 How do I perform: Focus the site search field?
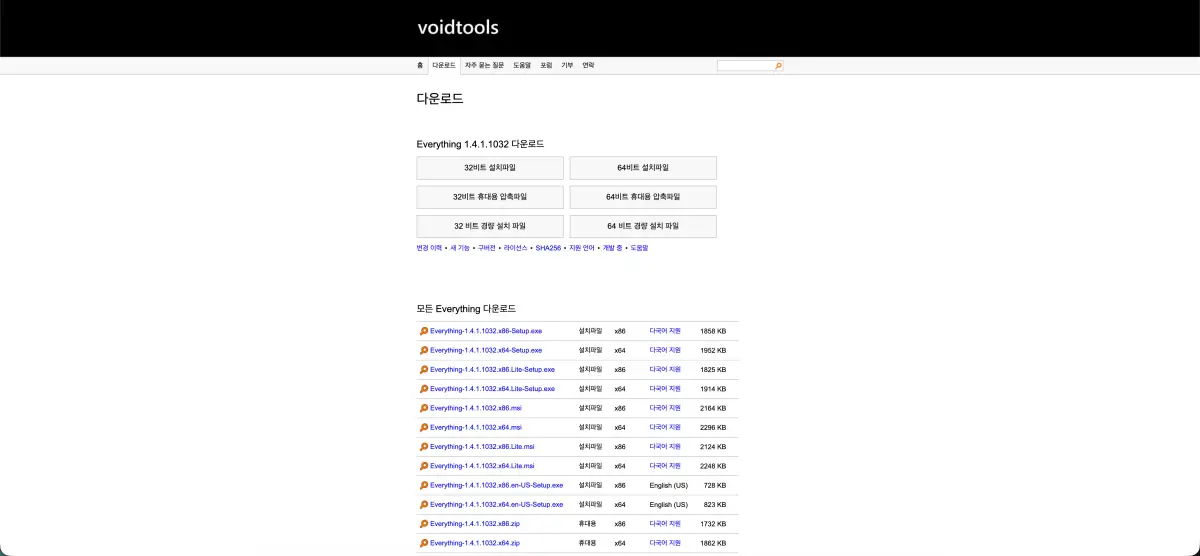[745, 66]
